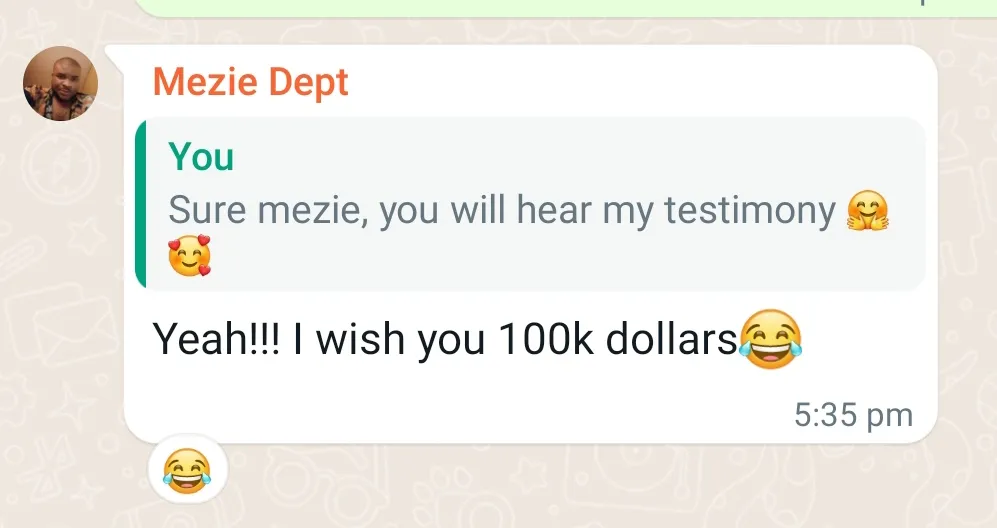
Task: Open the laughing emoji reaction below the message
Action: point(187,469)
